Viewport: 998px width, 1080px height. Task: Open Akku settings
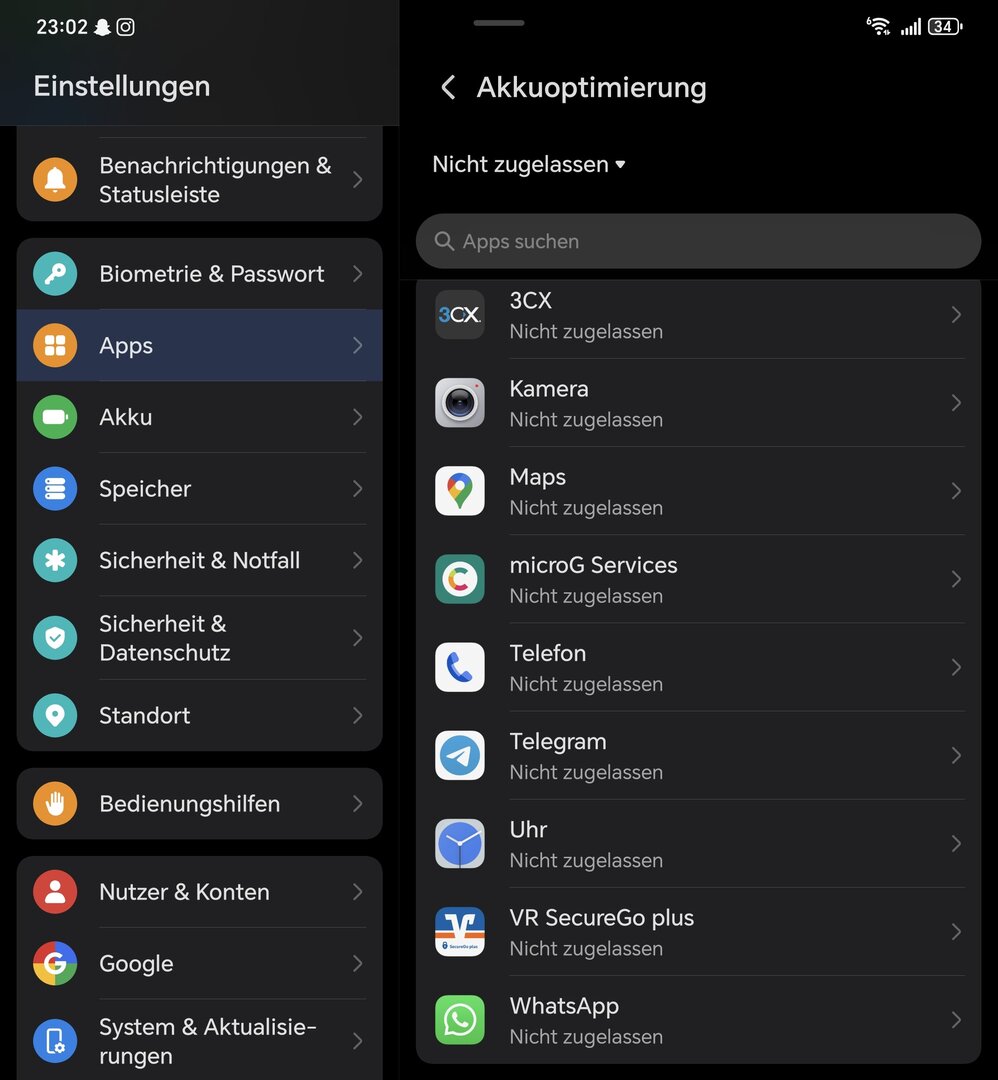(199, 417)
